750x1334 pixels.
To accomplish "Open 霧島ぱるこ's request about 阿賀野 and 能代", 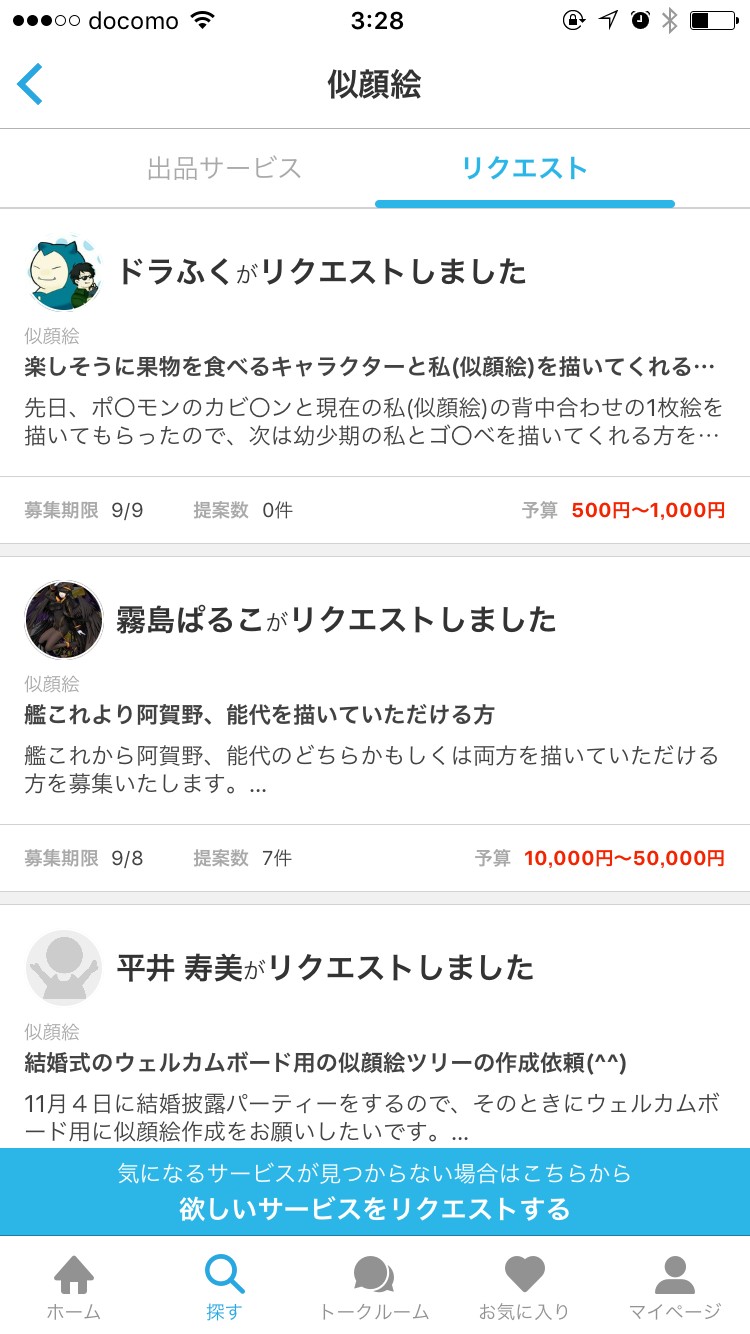I will tap(374, 715).
